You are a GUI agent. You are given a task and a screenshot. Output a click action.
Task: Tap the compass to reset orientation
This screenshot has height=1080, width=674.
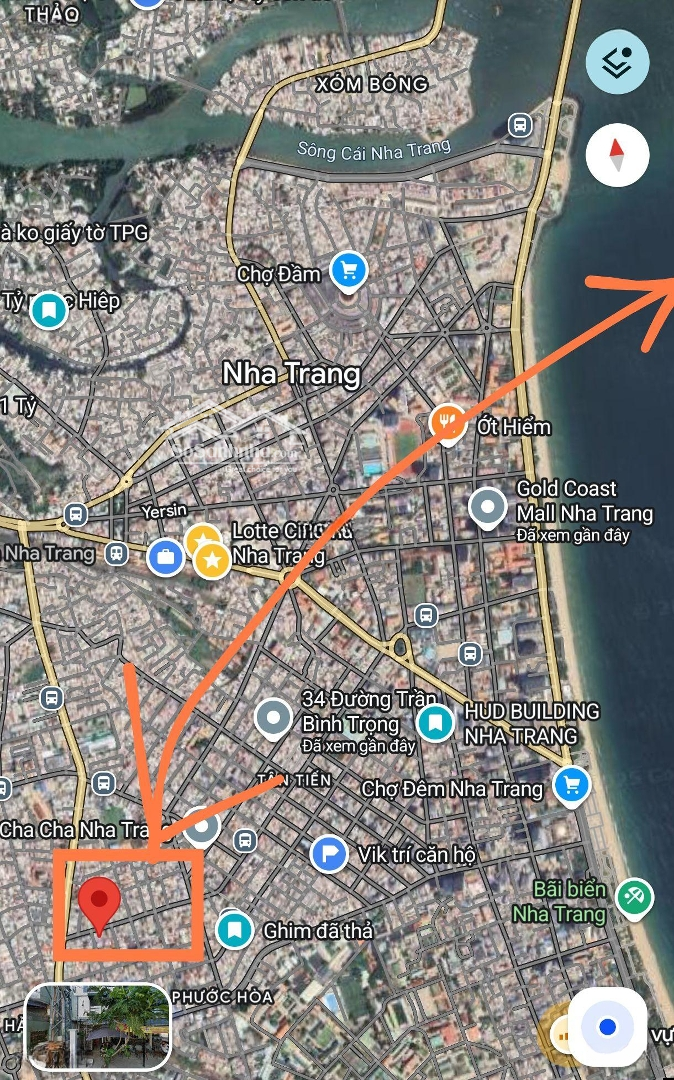point(617,156)
